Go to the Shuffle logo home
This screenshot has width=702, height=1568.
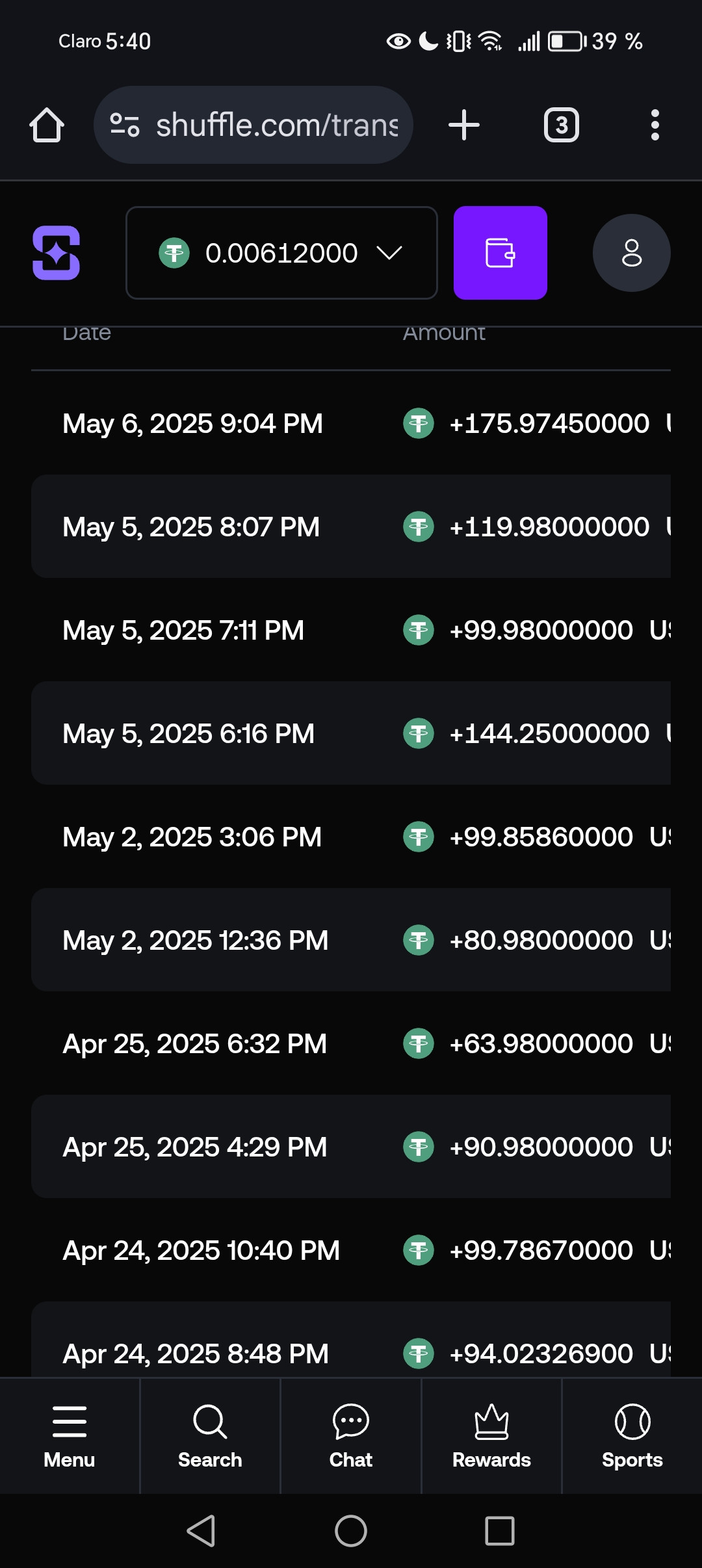pyautogui.click(x=57, y=253)
